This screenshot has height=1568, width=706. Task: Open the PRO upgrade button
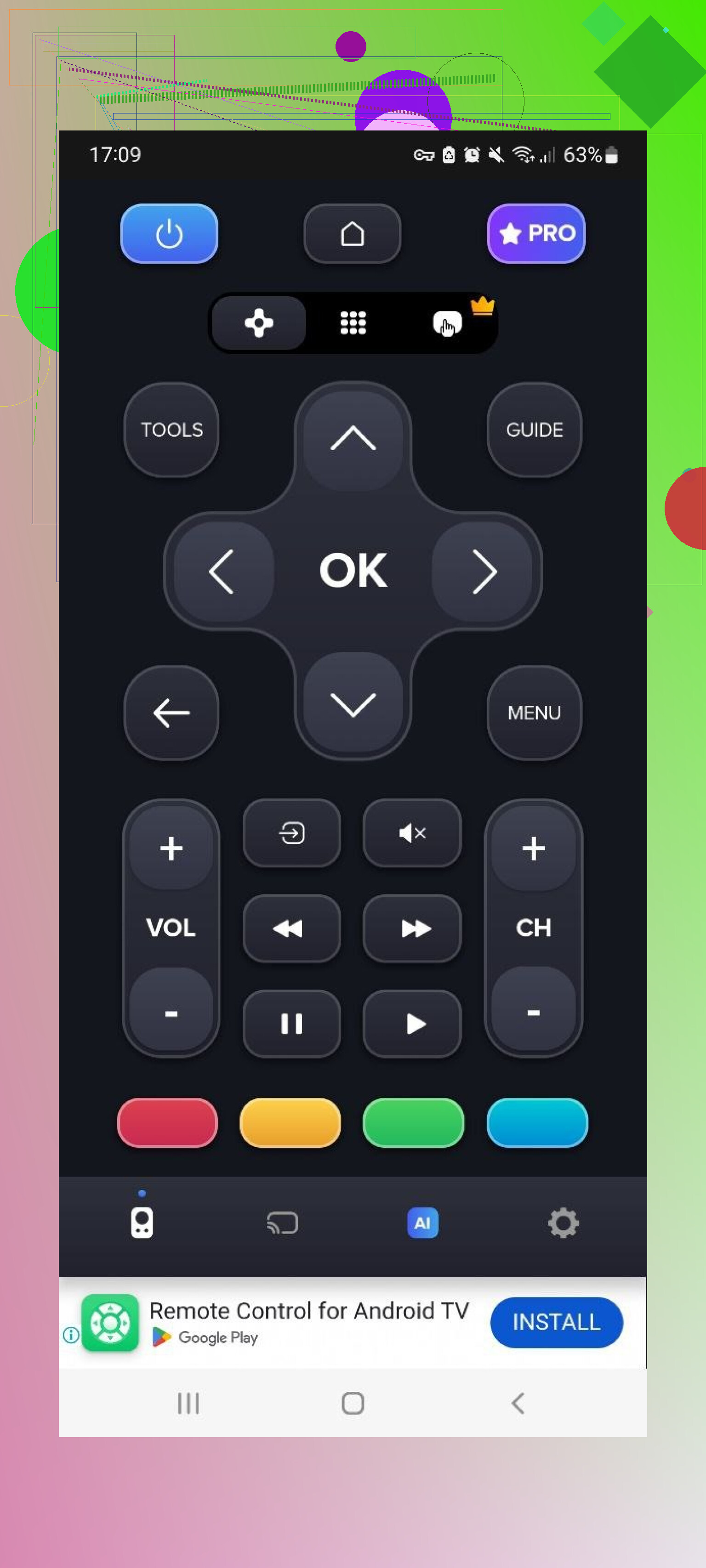(x=535, y=234)
